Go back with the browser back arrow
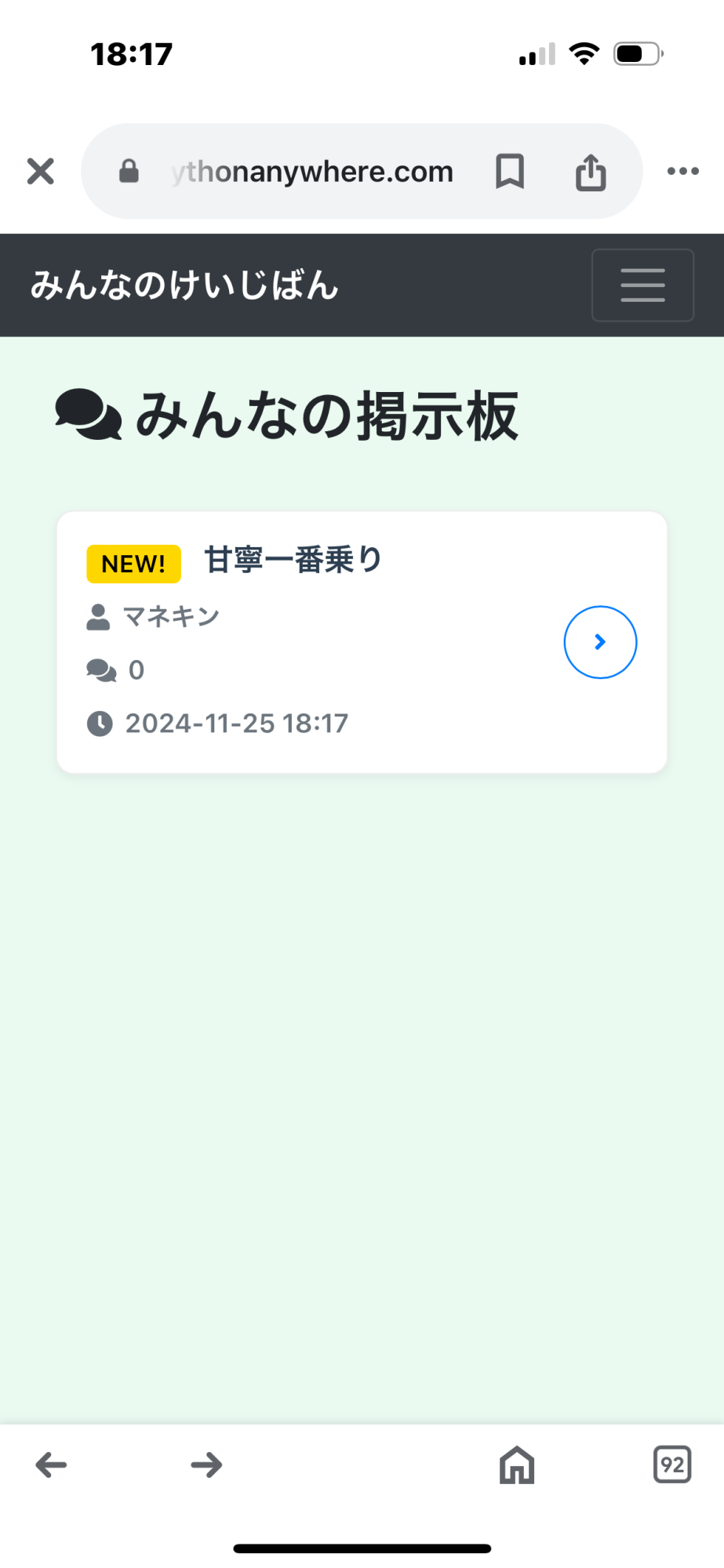 [52, 1465]
